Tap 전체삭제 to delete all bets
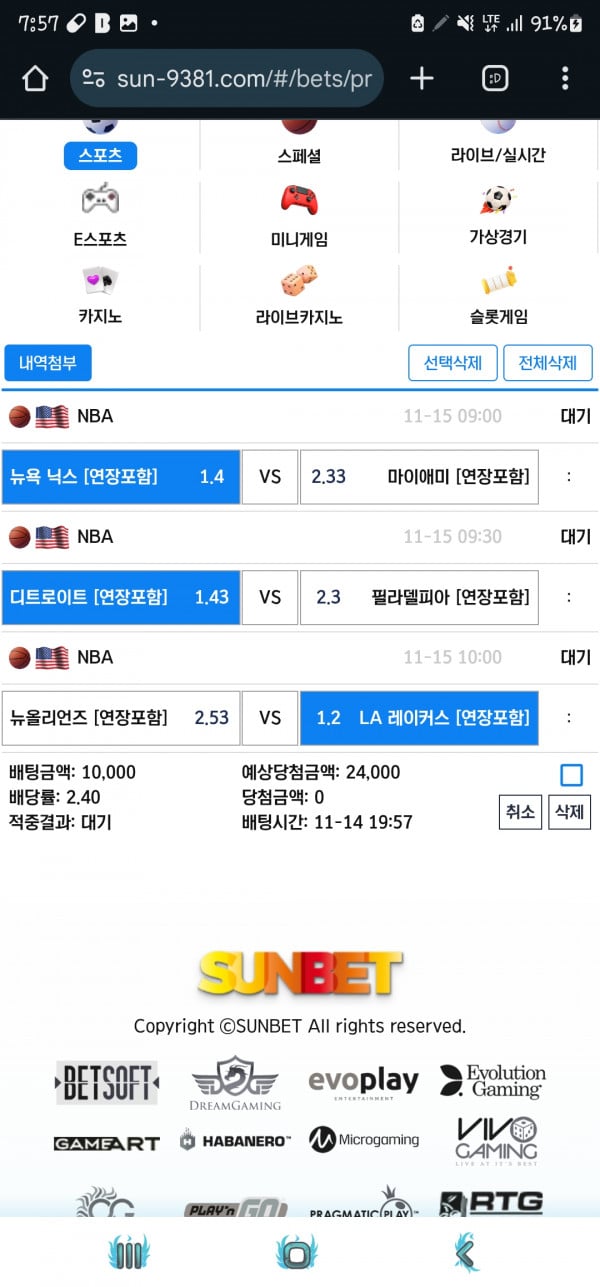The height and width of the screenshot is (1287, 600). (548, 363)
